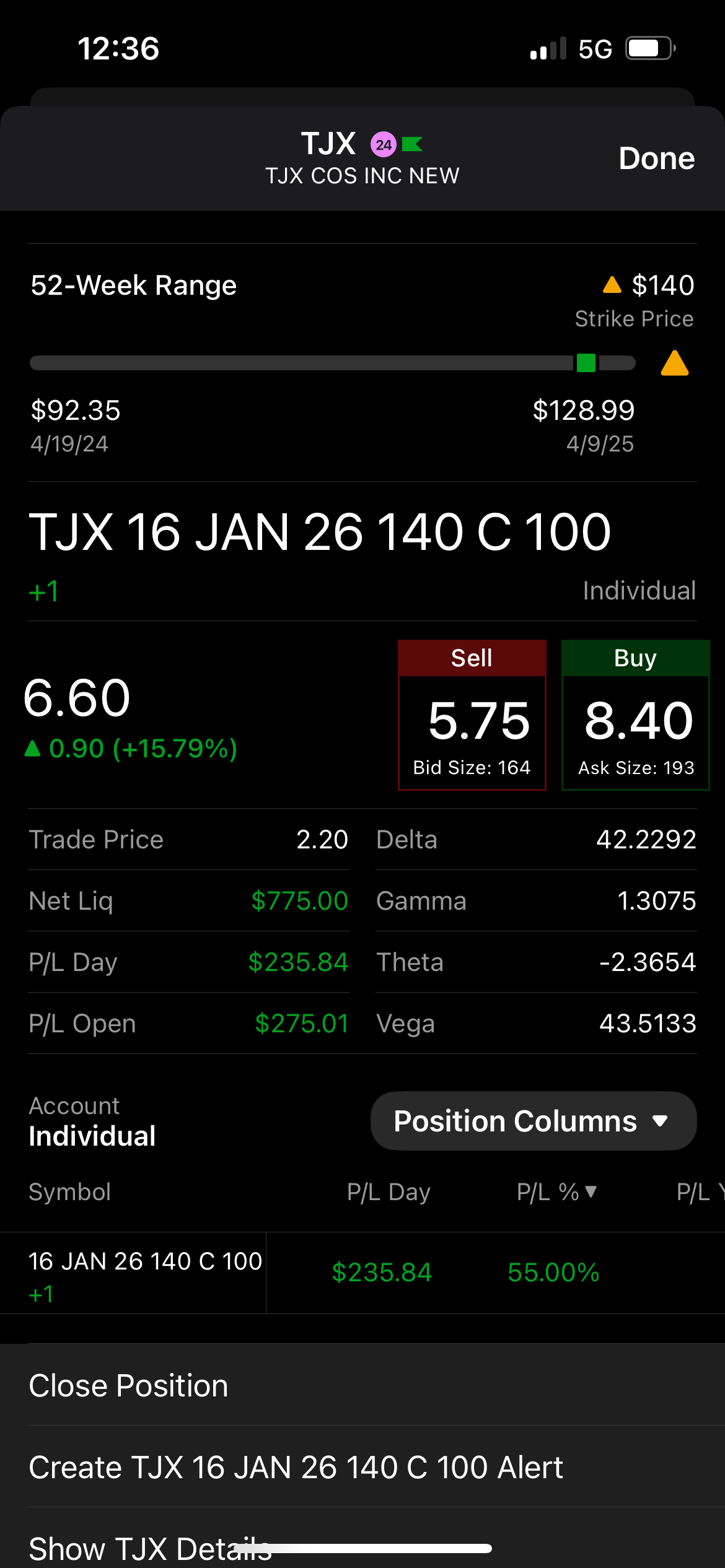Open the Position Columns dropdown
The height and width of the screenshot is (1568, 725).
click(x=534, y=1121)
